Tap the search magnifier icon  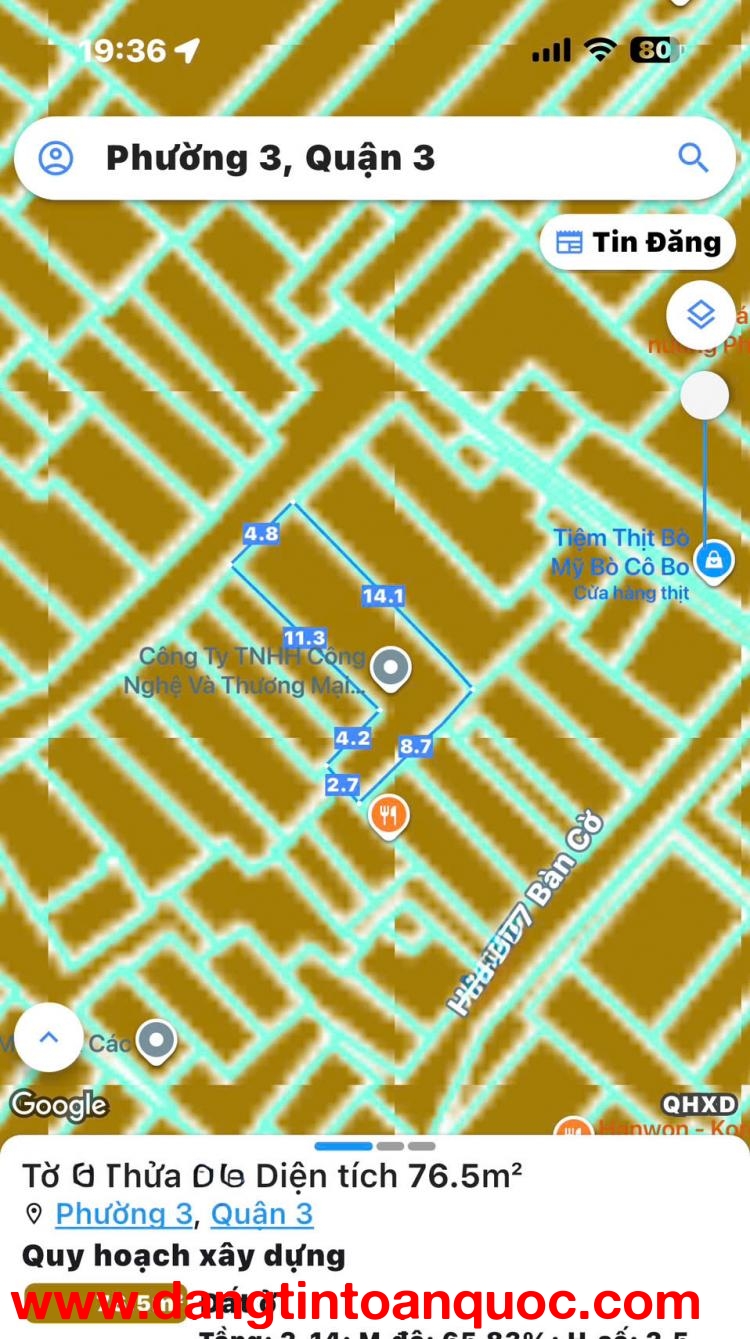693,158
